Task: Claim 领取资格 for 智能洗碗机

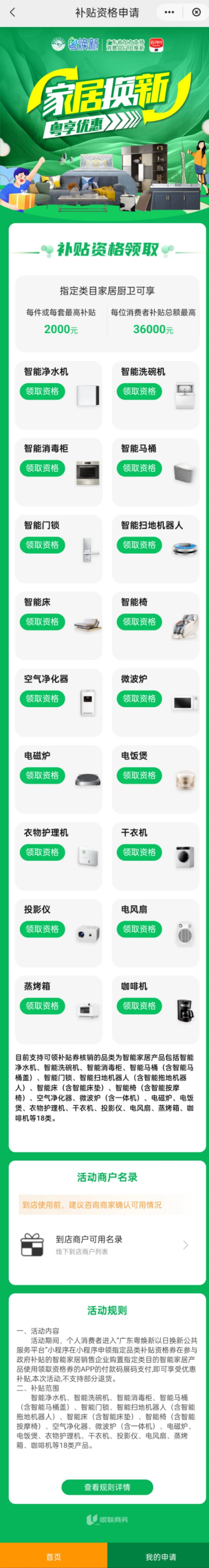Action: (x=139, y=391)
